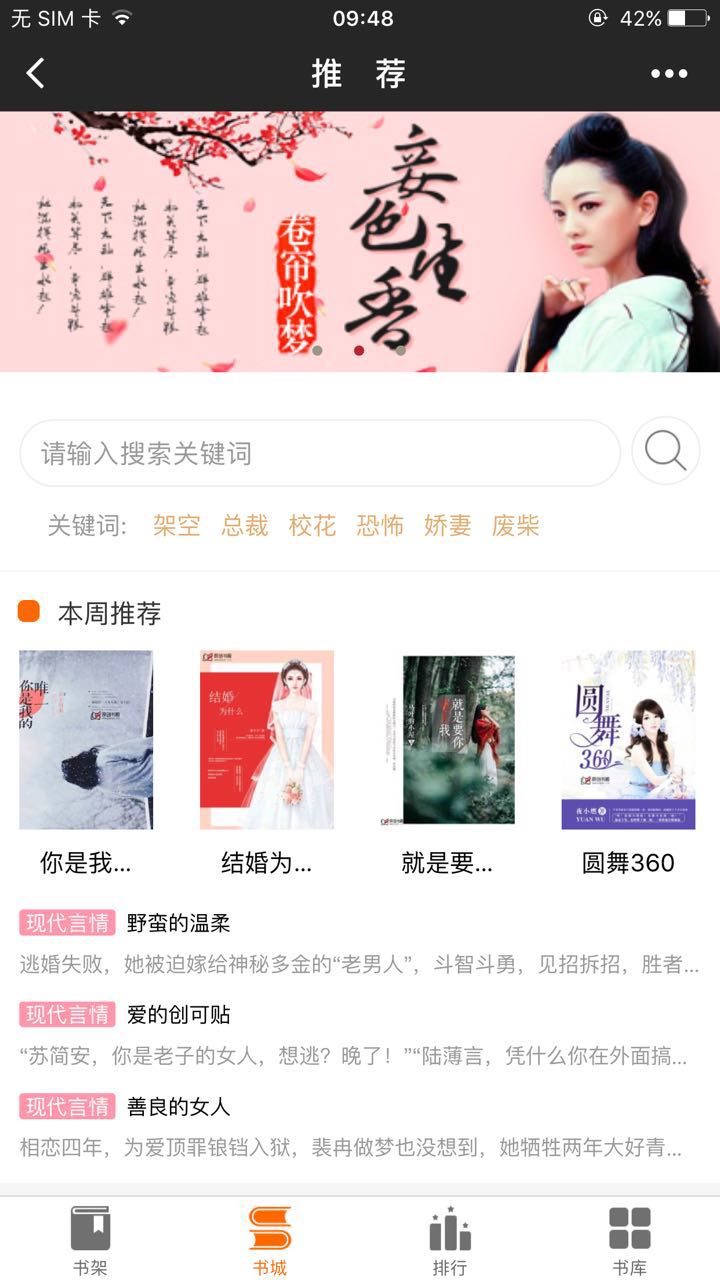The width and height of the screenshot is (720, 1280).
Task: Select the 架空 keyword
Action: 177,525
